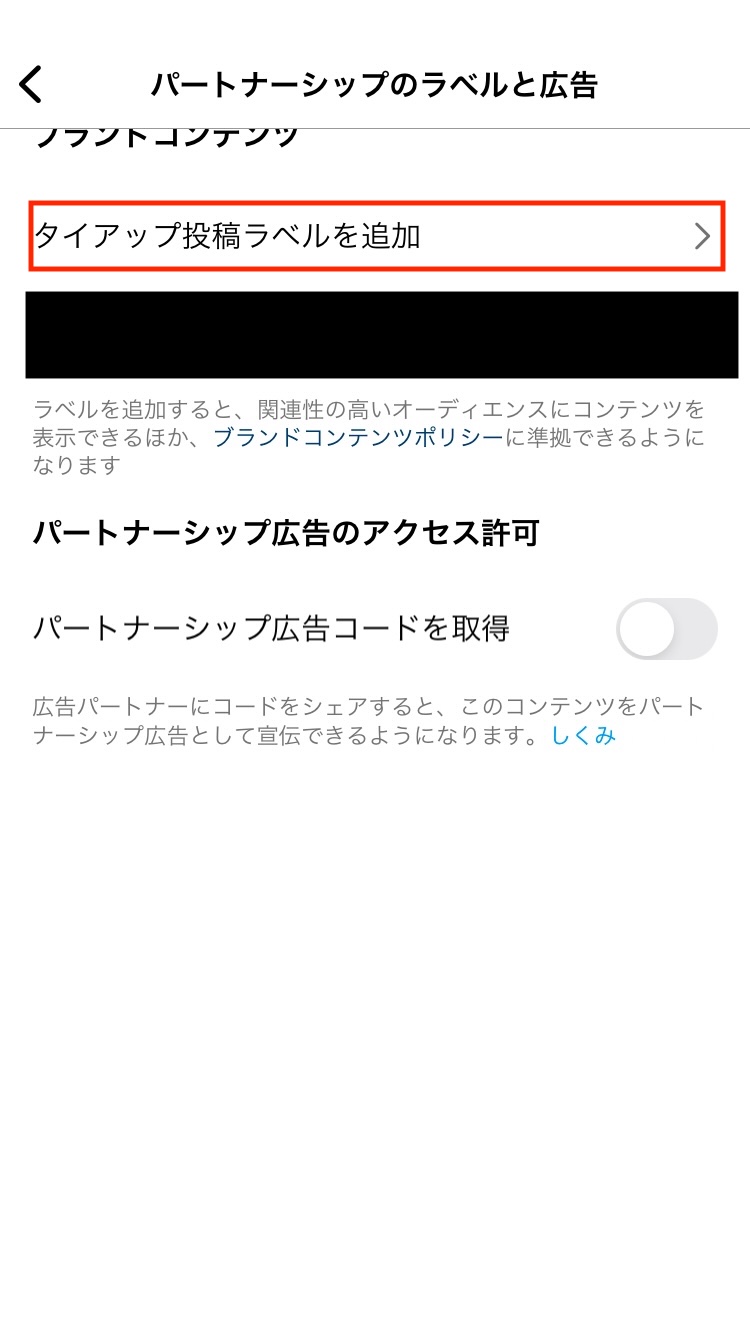Tap the しくみ link
This screenshot has height=1334, width=750.
[583, 736]
